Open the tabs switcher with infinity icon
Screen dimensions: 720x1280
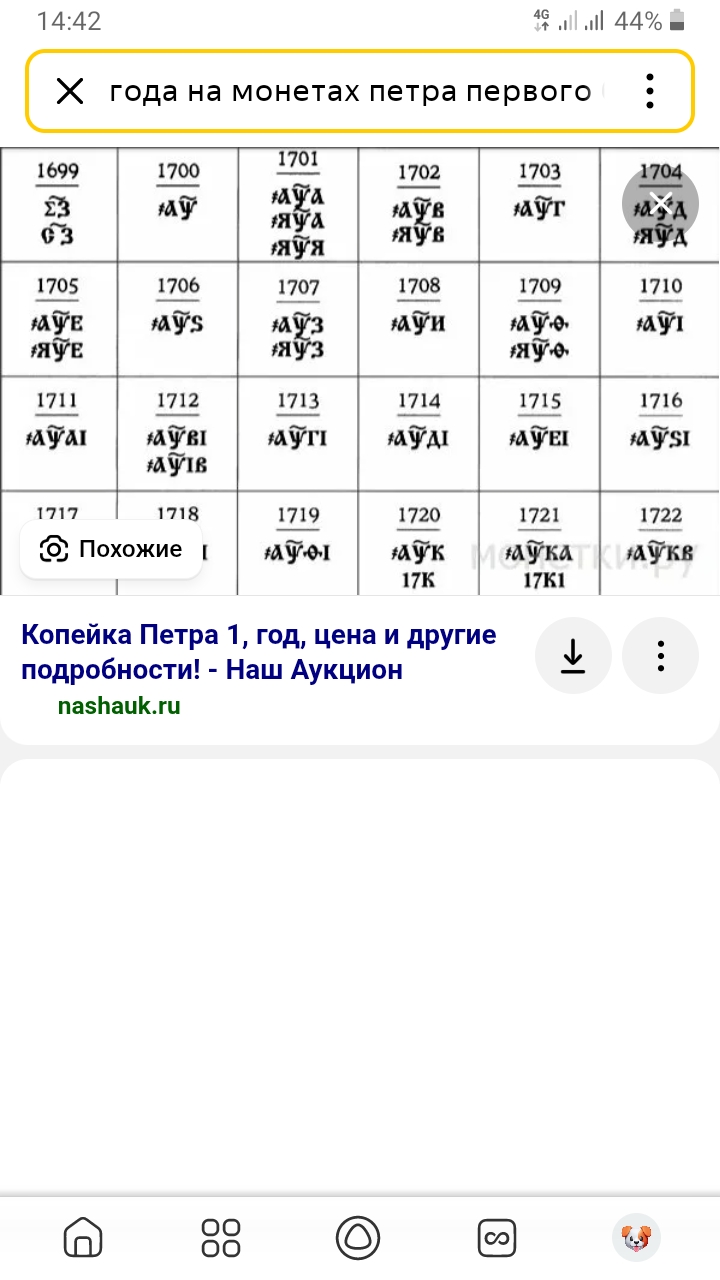pyautogui.click(x=497, y=1238)
